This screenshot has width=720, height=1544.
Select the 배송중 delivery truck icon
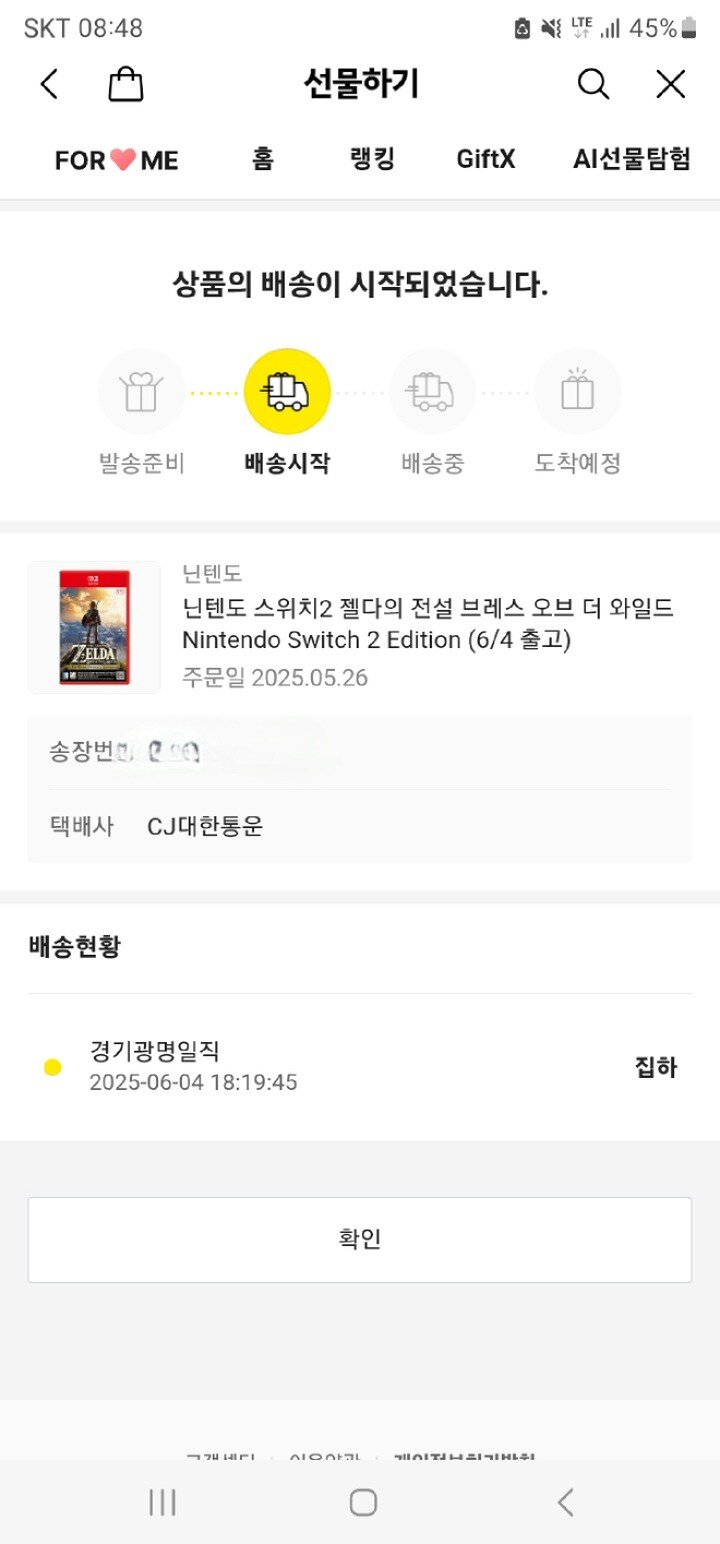pos(432,391)
